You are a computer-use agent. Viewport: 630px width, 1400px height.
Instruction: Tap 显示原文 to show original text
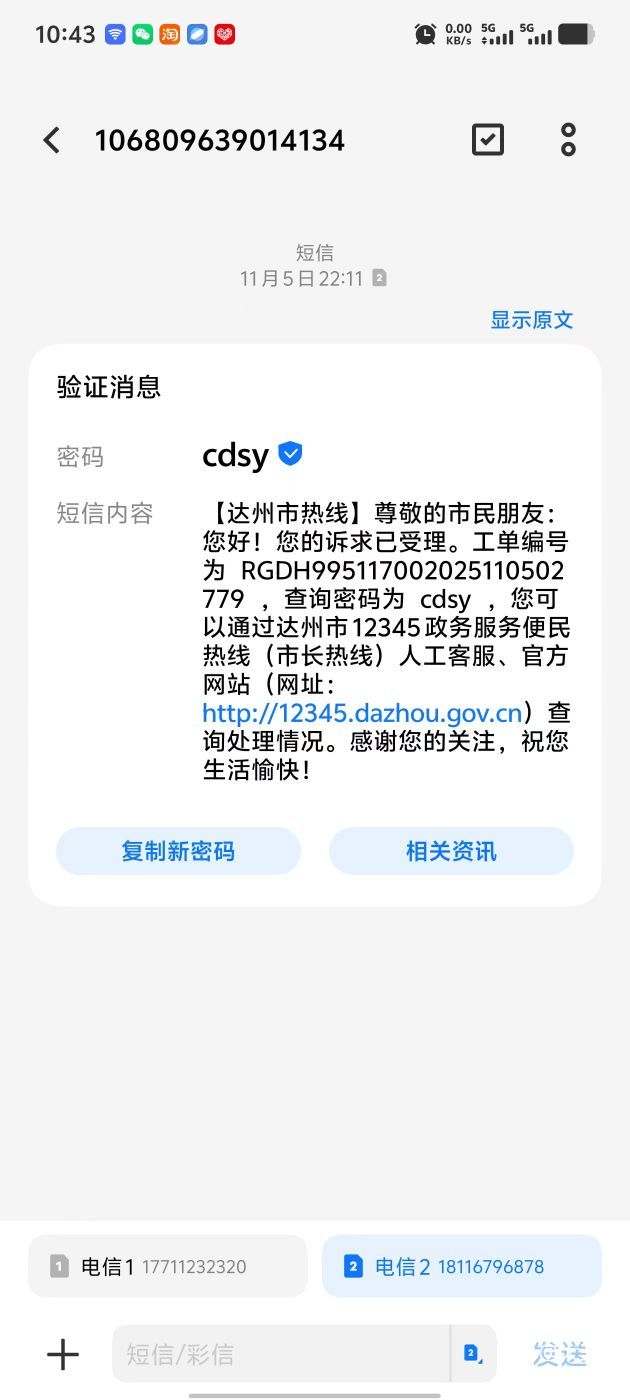pos(531,320)
